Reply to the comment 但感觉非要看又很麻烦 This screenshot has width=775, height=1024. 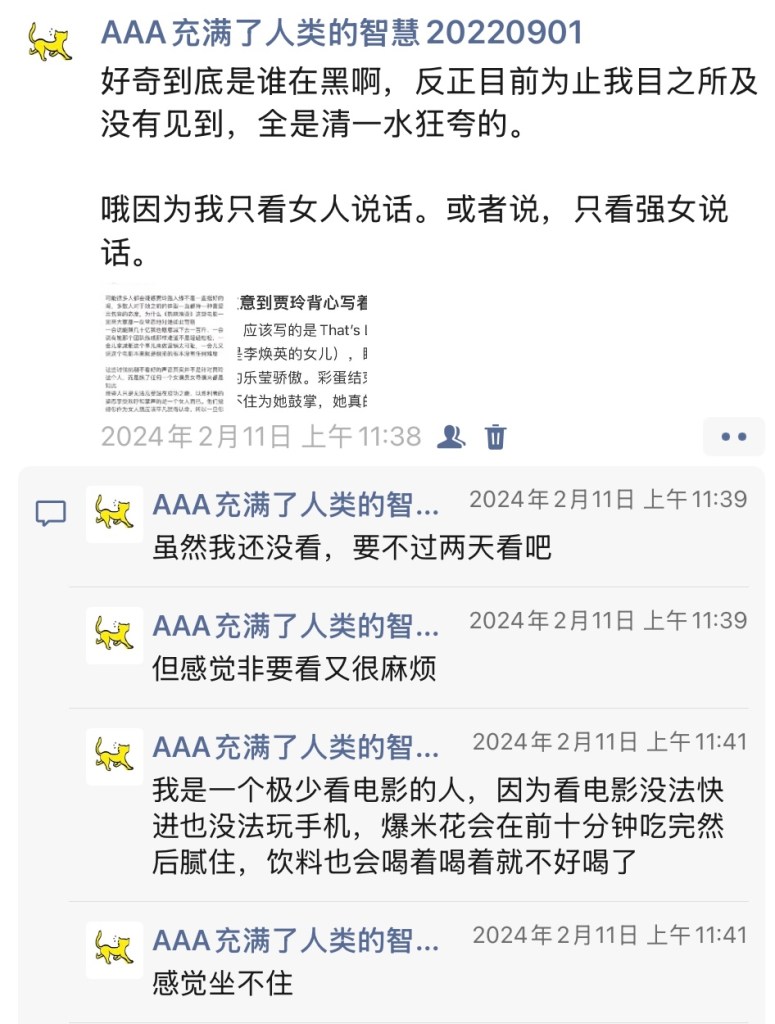[x=294, y=669]
